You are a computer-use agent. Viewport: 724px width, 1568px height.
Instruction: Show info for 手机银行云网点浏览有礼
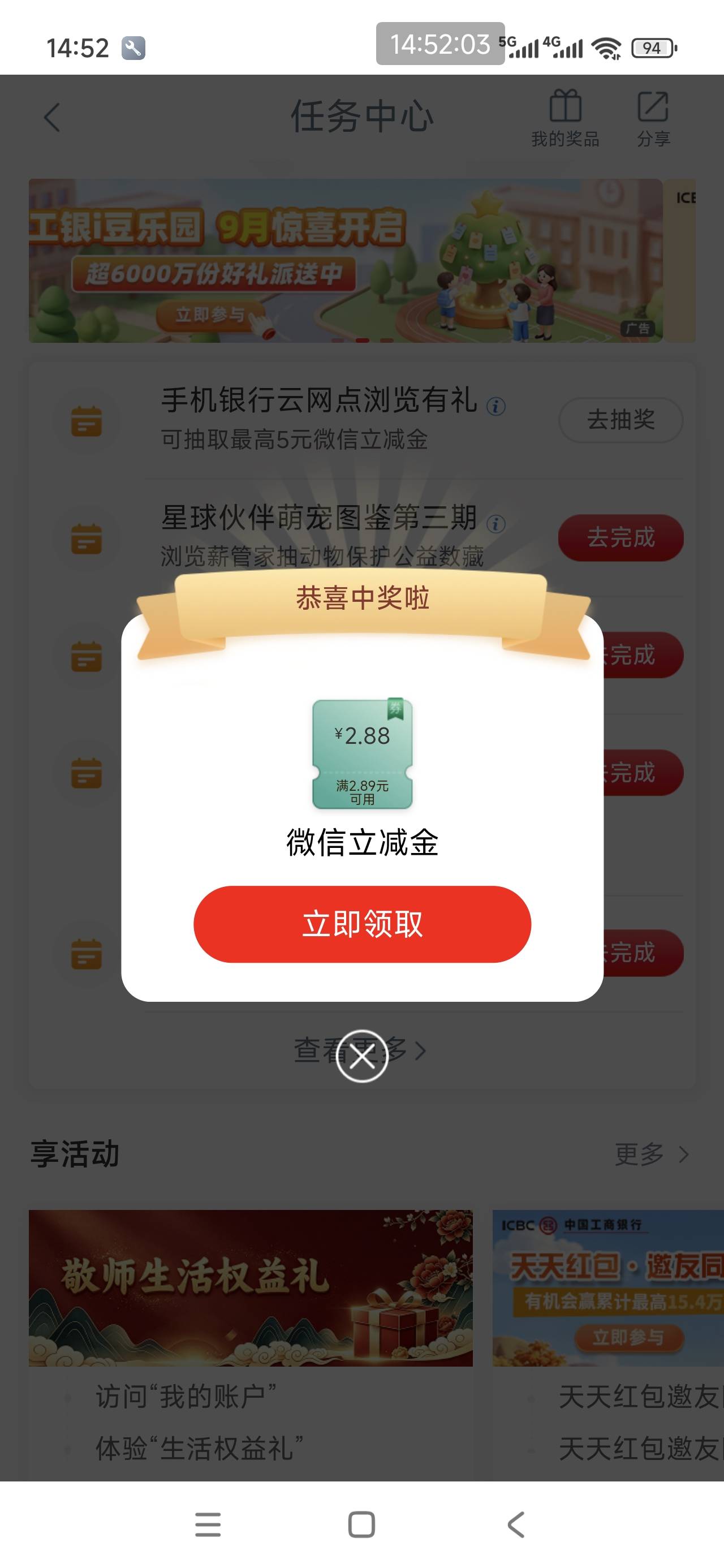(x=495, y=406)
